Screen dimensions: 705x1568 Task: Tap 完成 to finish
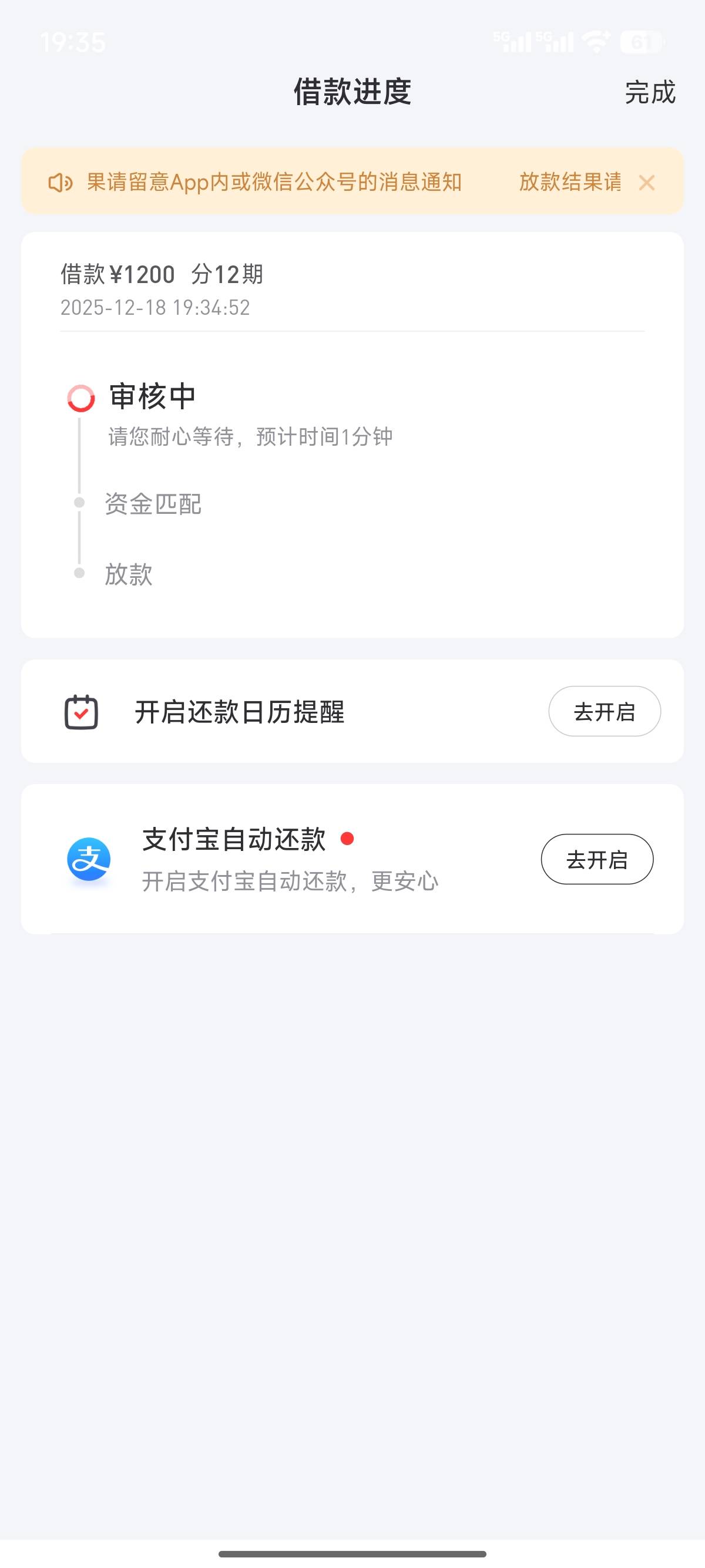(650, 92)
